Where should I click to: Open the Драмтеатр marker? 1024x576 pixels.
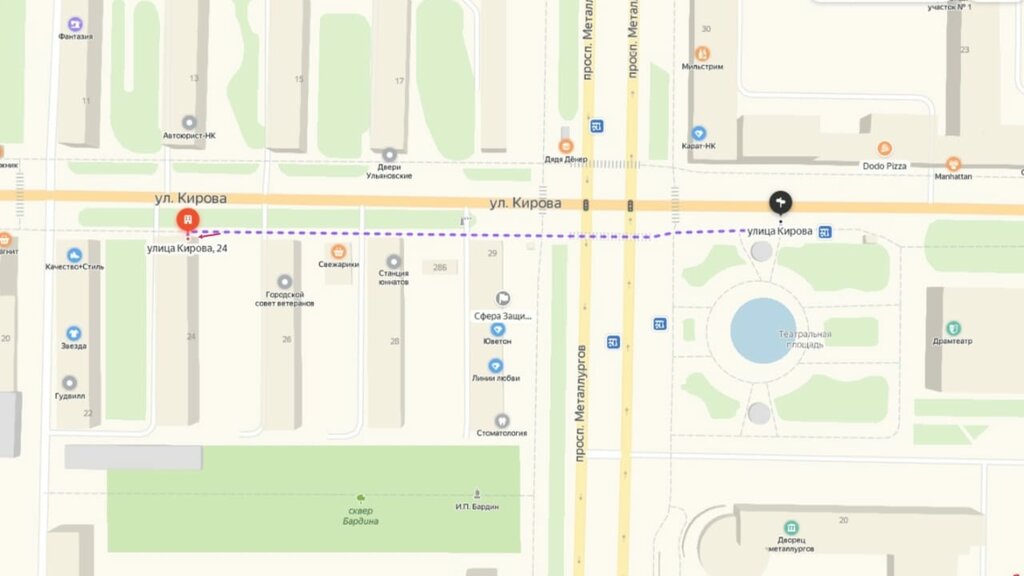(953, 328)
